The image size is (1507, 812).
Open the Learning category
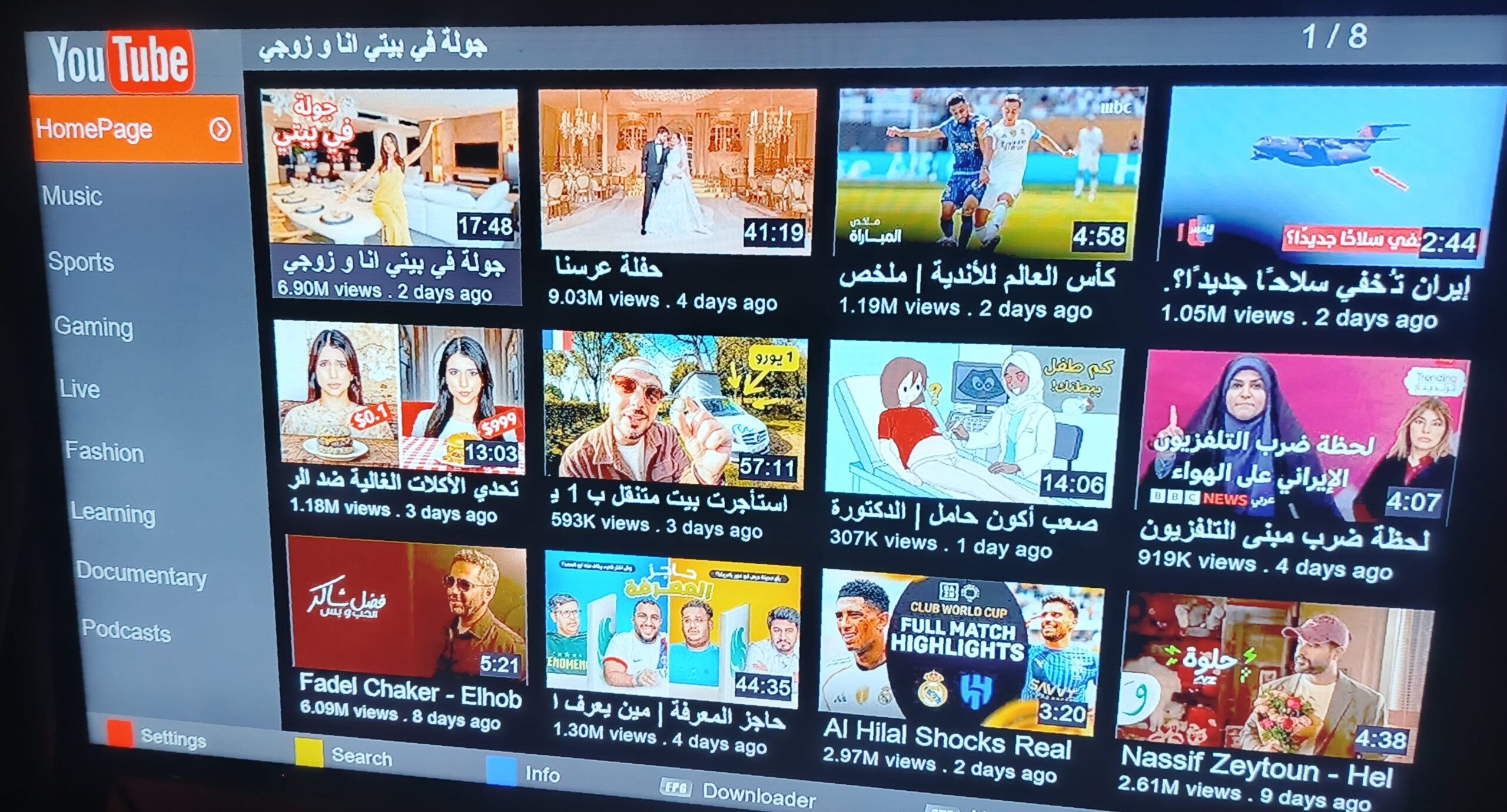(112, 513)
